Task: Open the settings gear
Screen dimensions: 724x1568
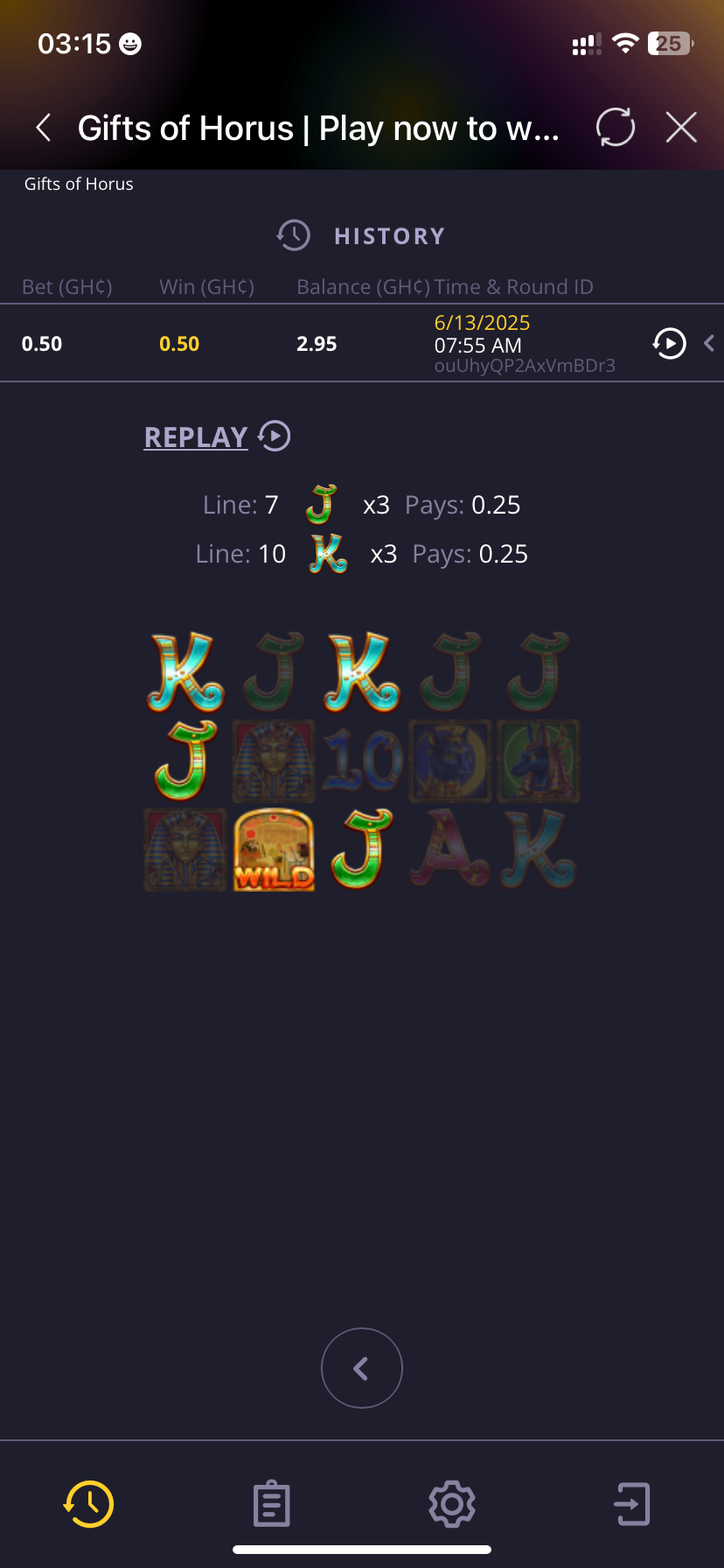Action: tap(452, 1504)
